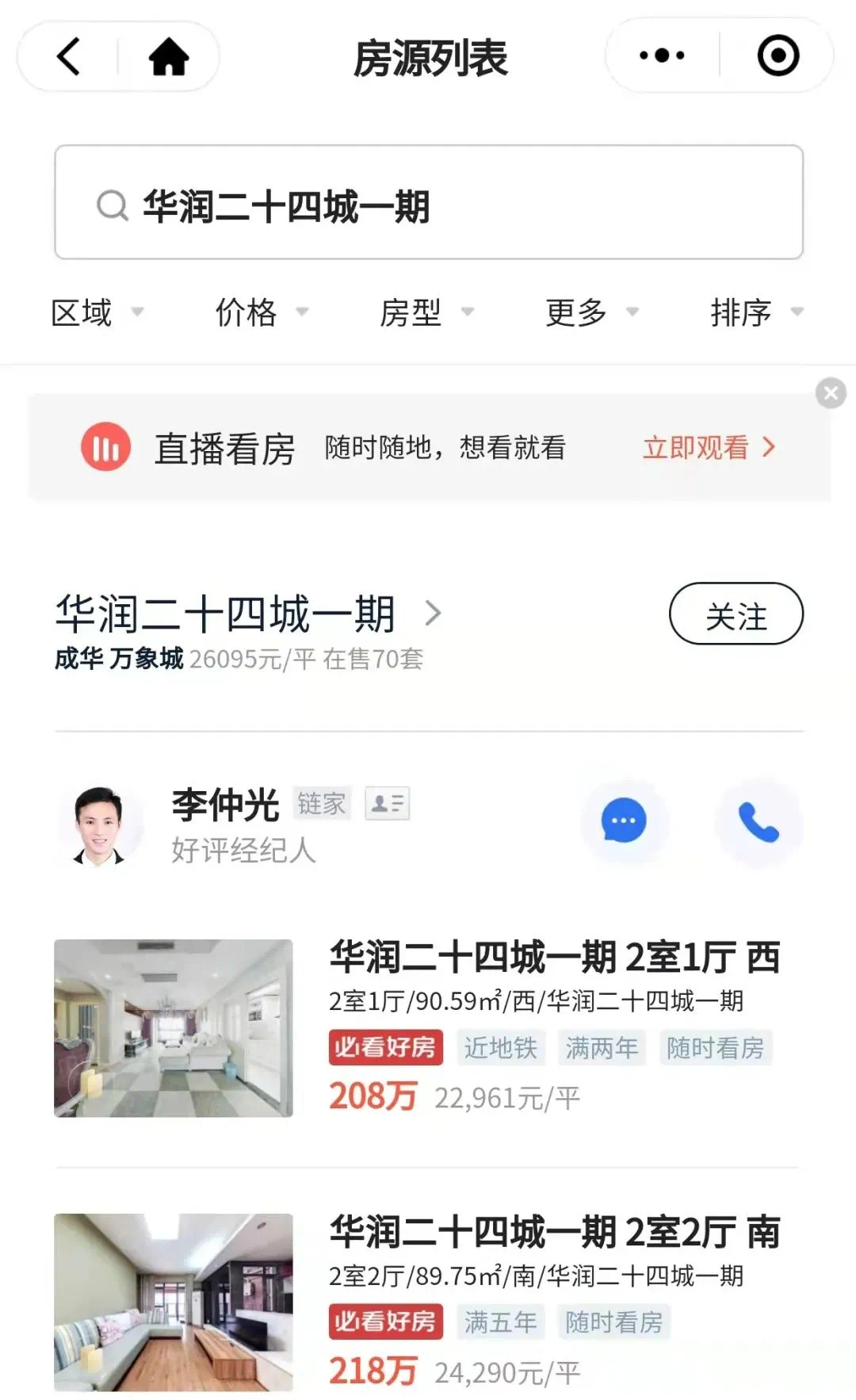856x1400 pixels.
Task: Expand the 区域 filter dropdown
Action: click(x=97, y=312)
